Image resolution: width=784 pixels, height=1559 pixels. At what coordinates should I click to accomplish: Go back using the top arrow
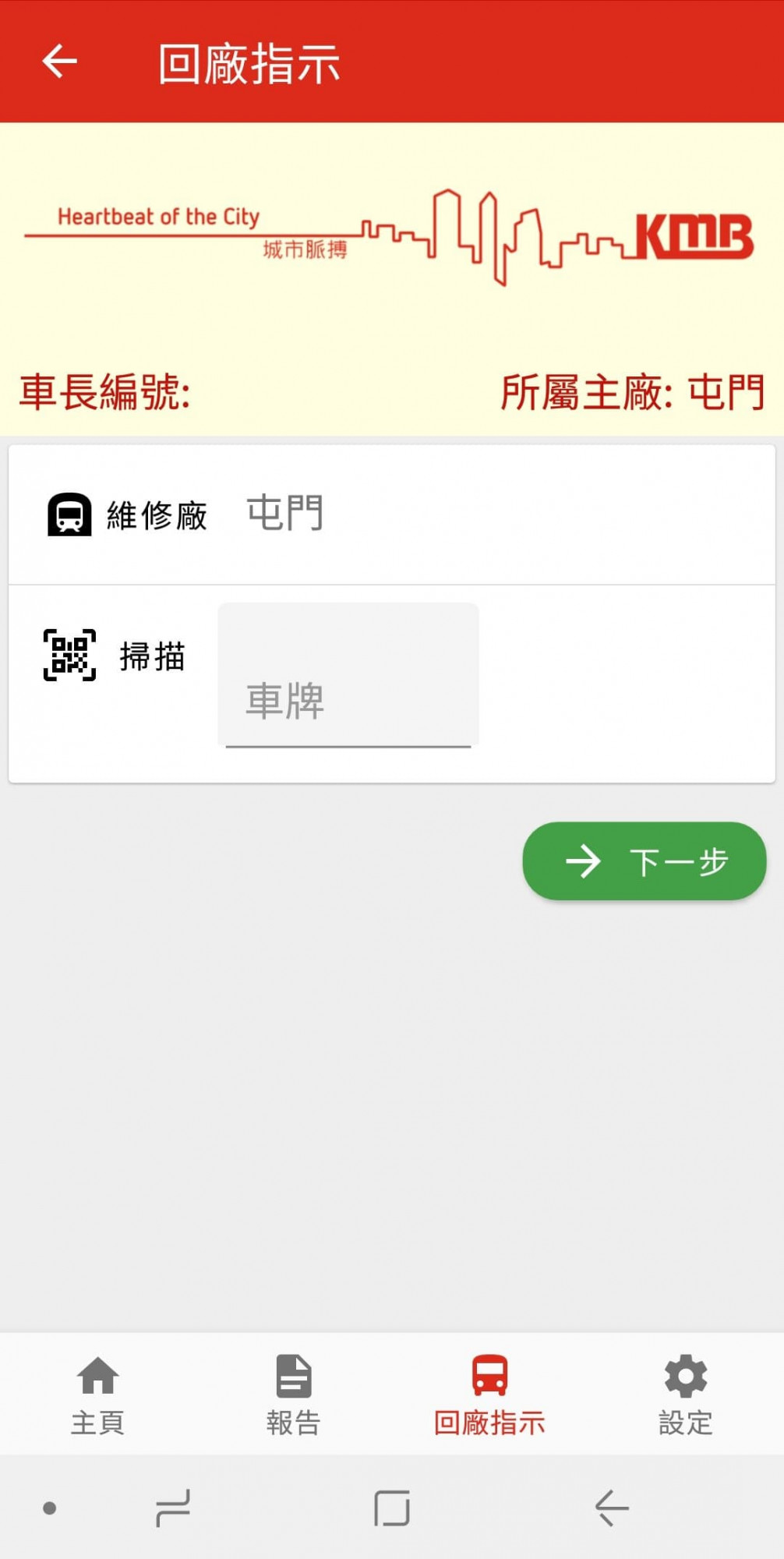point(59,62)
